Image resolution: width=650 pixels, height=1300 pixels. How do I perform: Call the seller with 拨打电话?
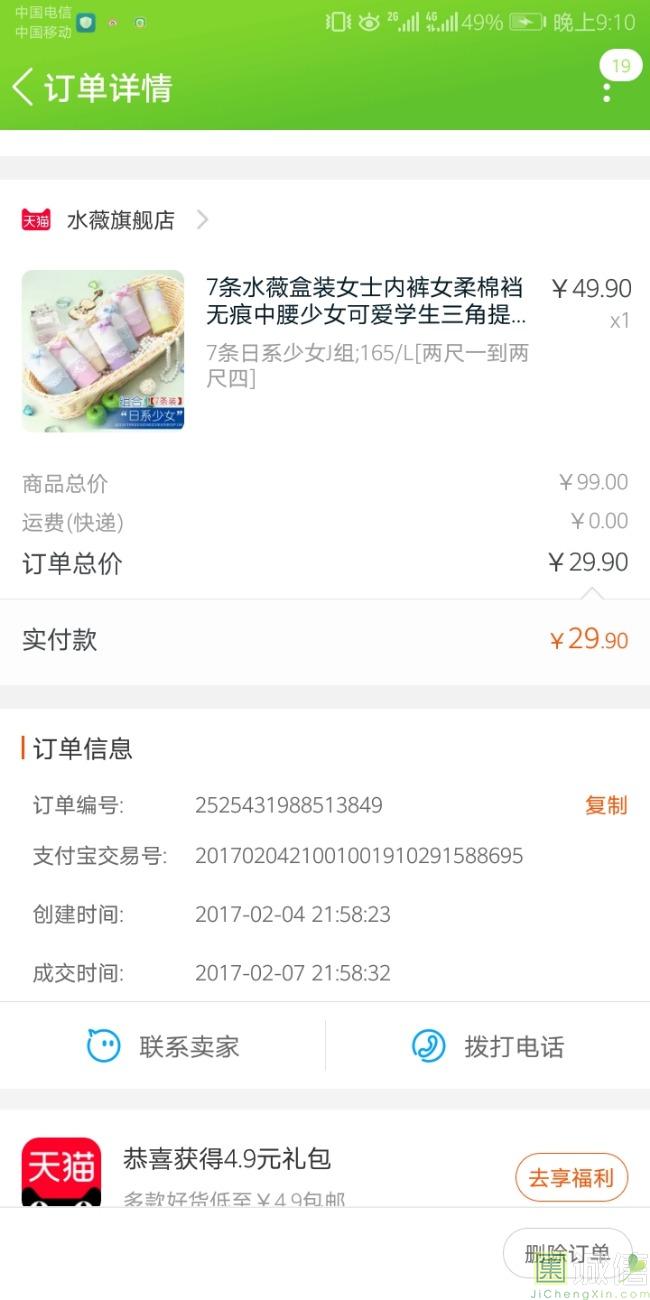tap(488, 1046)
